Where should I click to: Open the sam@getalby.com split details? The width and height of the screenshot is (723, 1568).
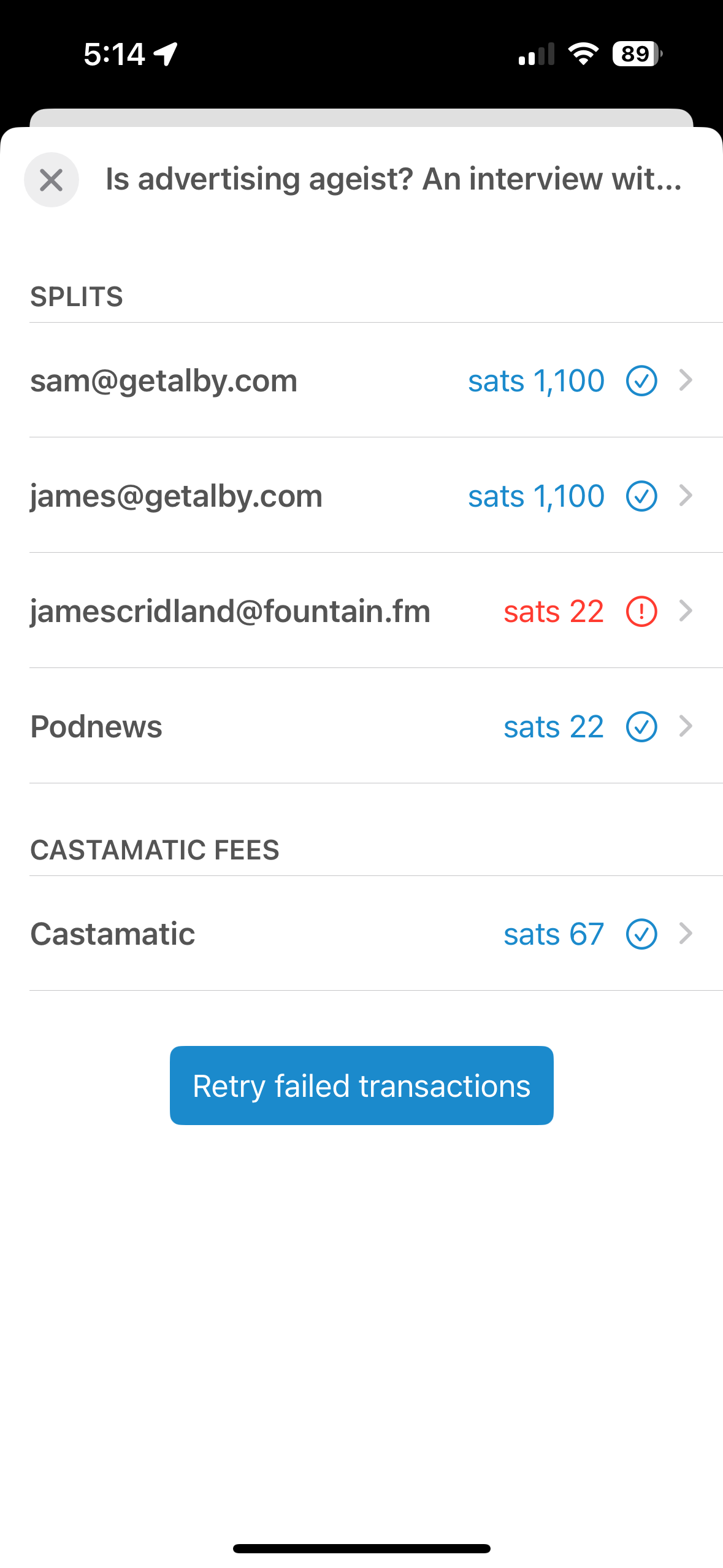[x=376, y=380]
